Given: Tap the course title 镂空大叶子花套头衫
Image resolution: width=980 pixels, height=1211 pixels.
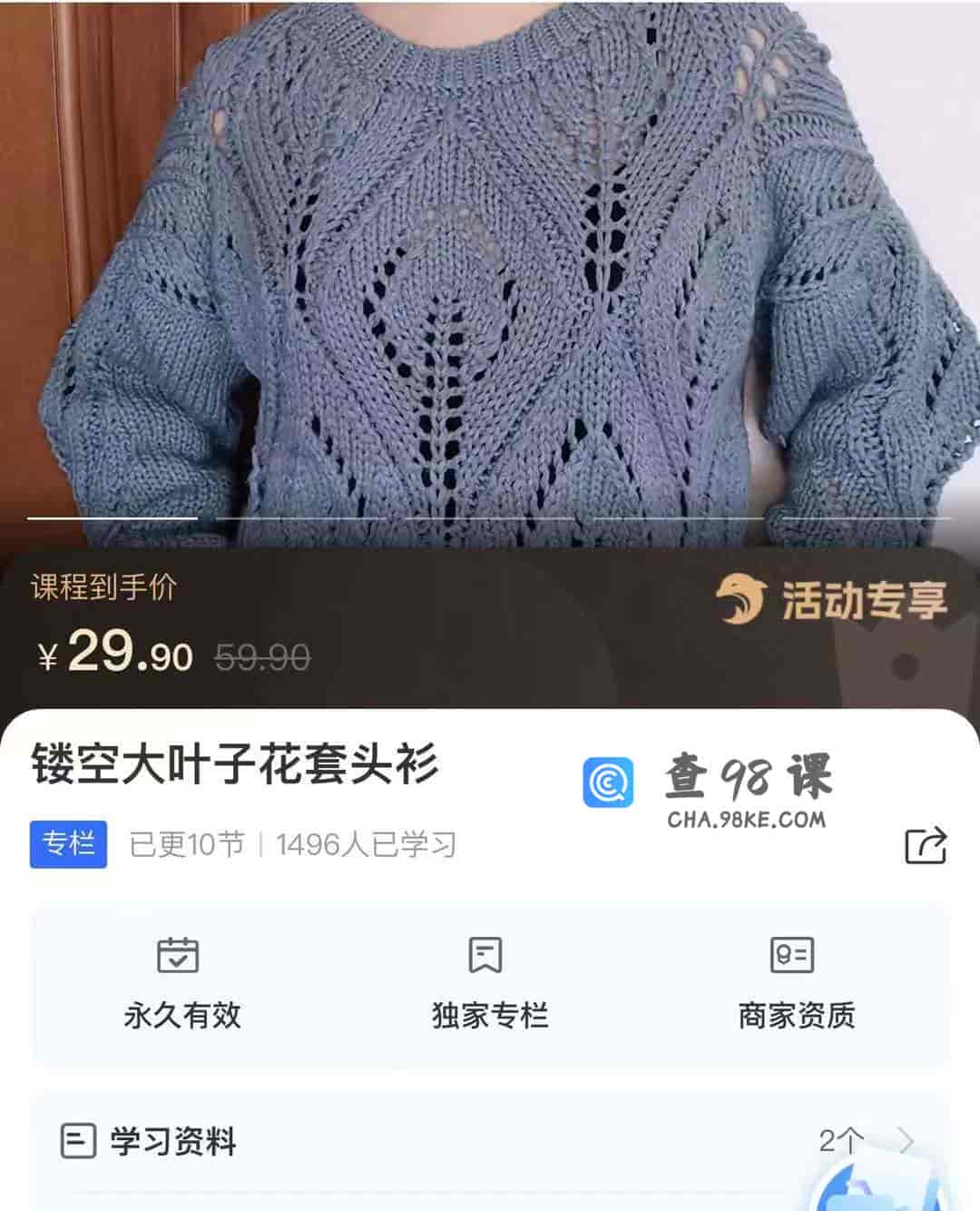Looking at the screenshot, I should 236,765.
